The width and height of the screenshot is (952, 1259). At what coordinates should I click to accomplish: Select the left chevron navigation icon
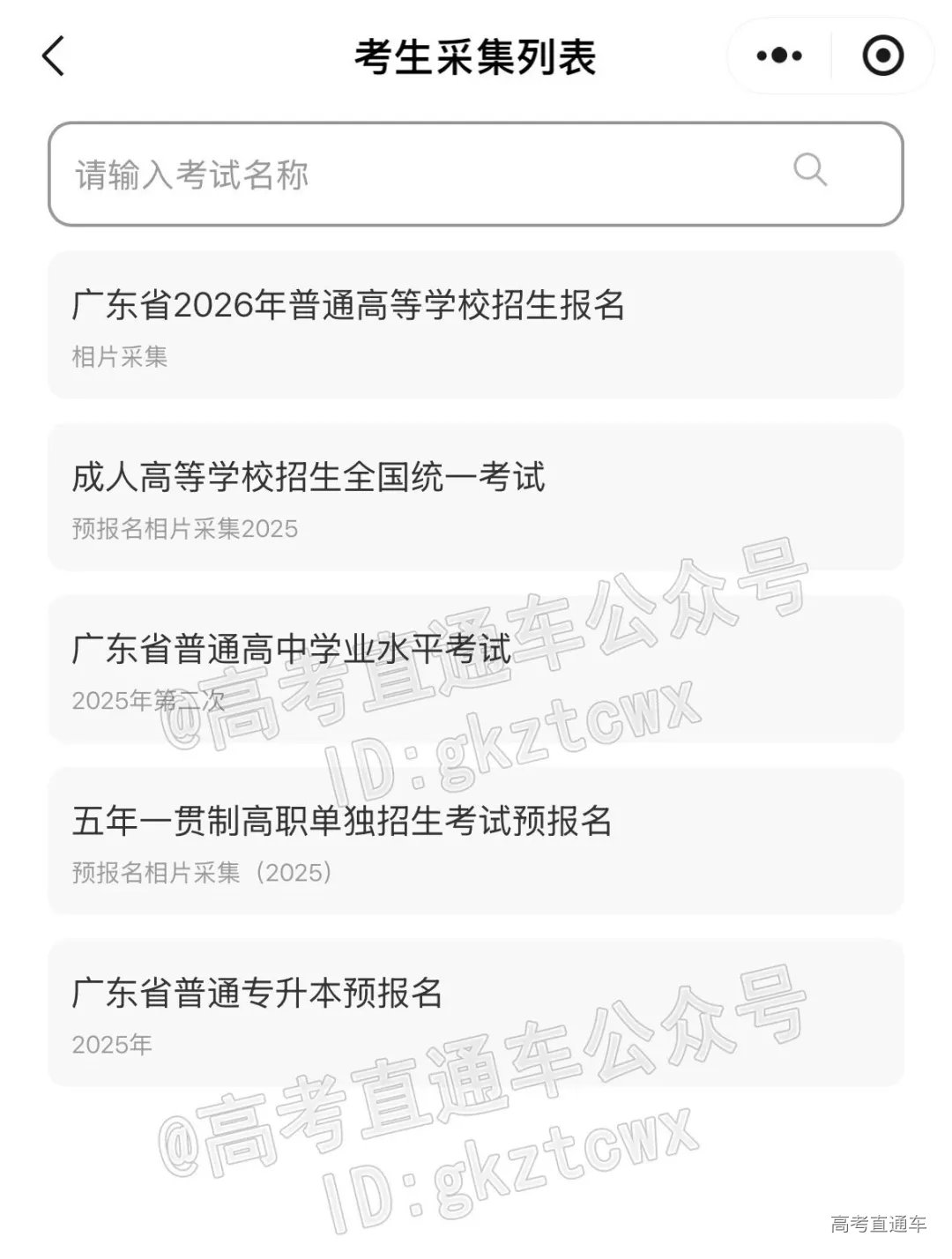(53, 56)
